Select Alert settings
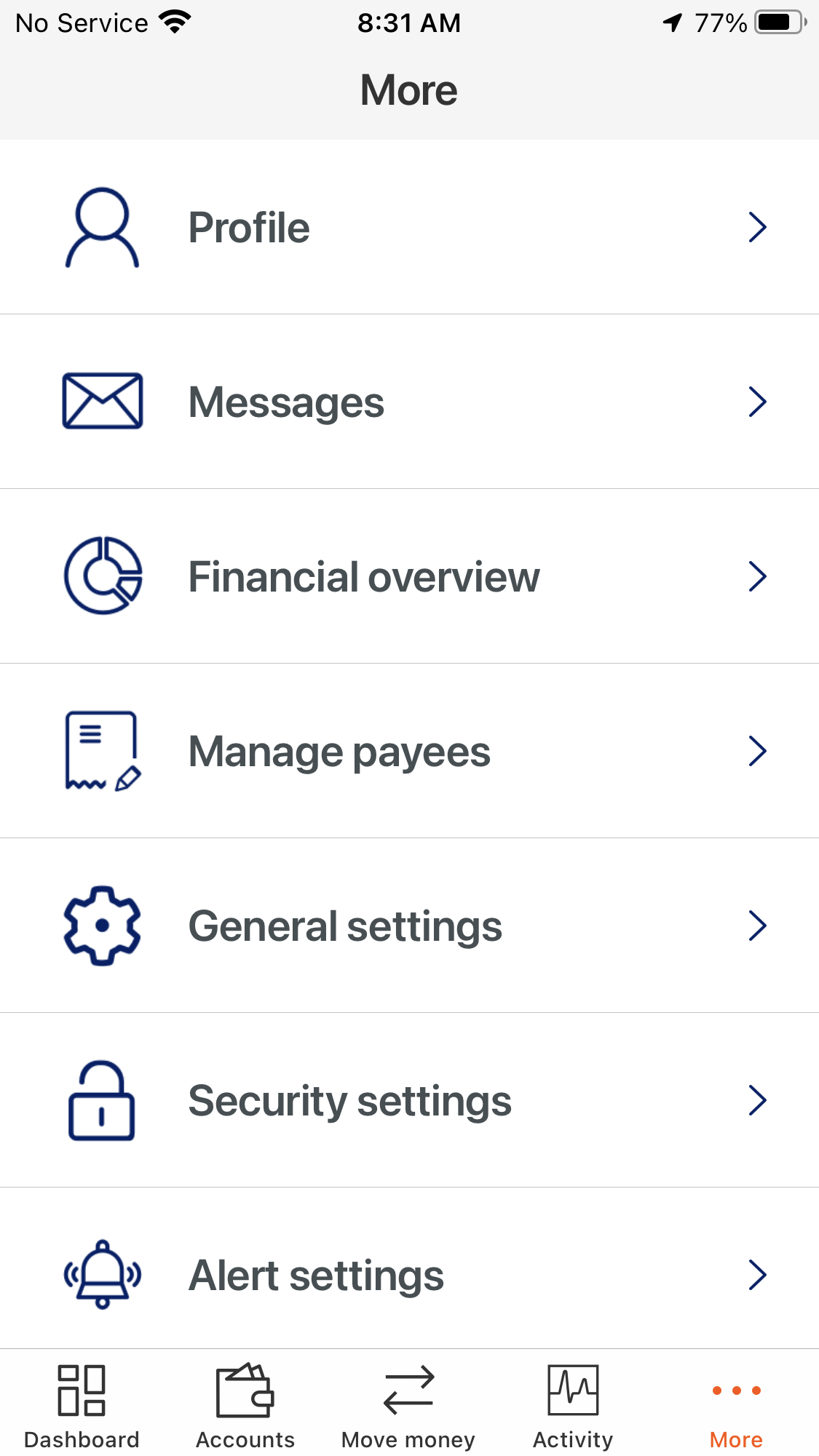This screenshot has width=819, height=1456. [x=409, y=1275]
